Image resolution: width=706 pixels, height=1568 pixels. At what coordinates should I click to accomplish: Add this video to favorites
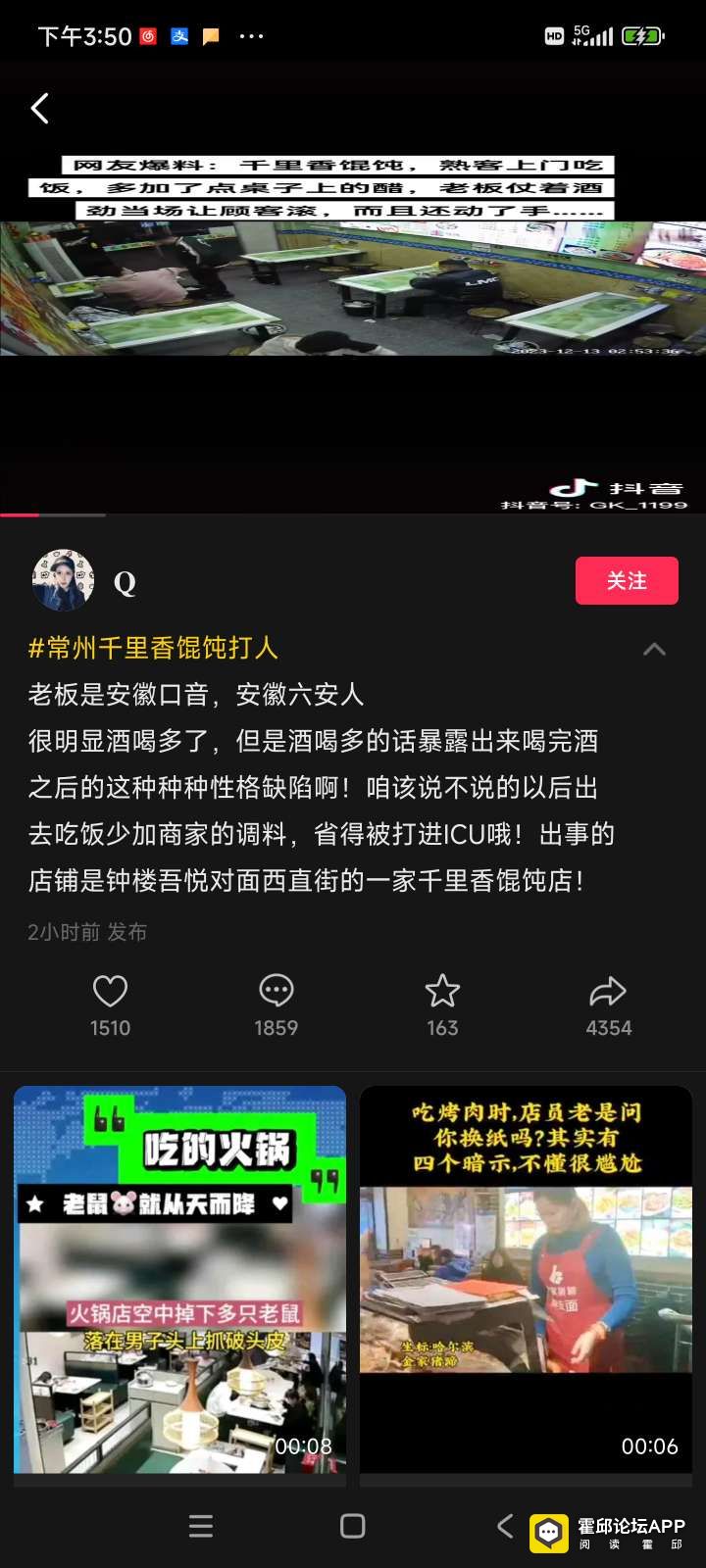click(442, 992)
